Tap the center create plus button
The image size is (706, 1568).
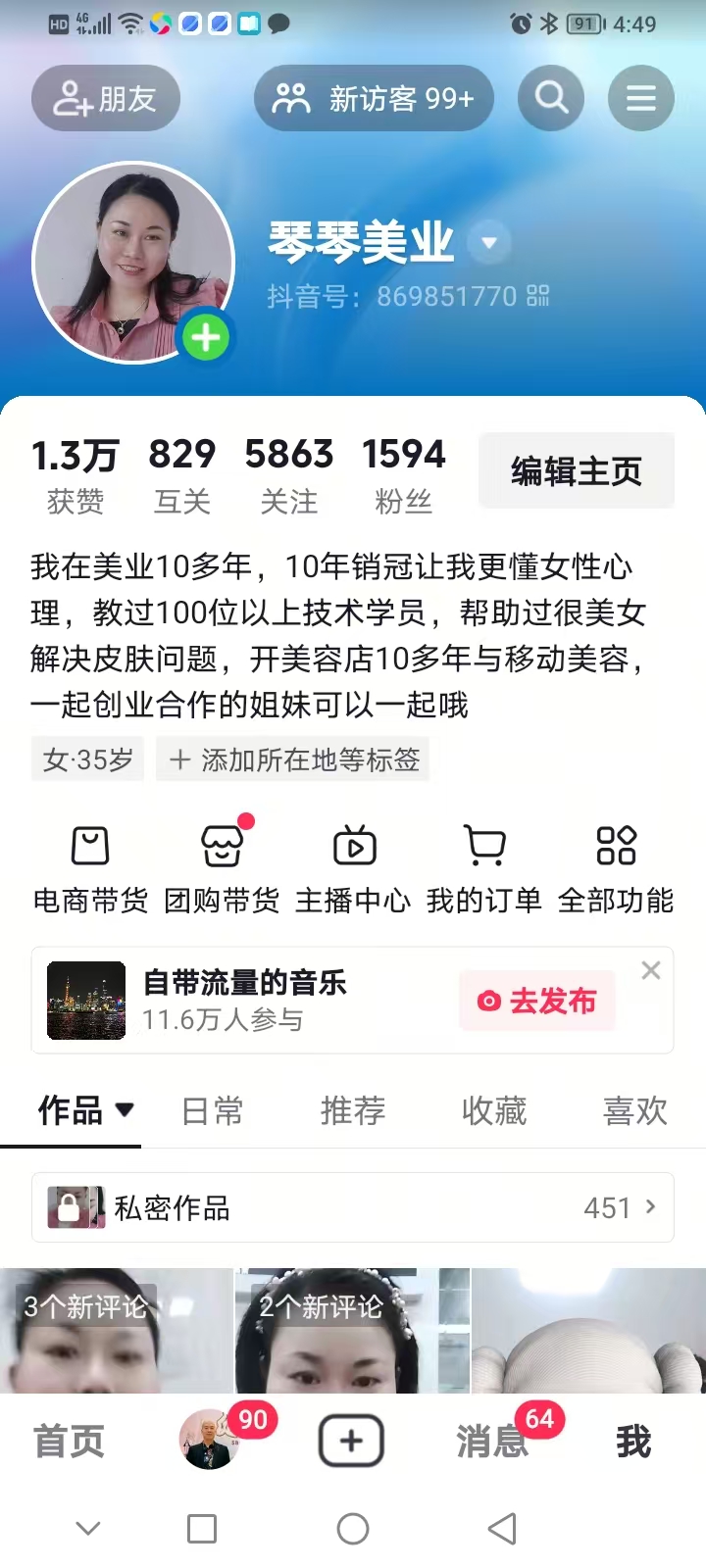(351, 1441)
